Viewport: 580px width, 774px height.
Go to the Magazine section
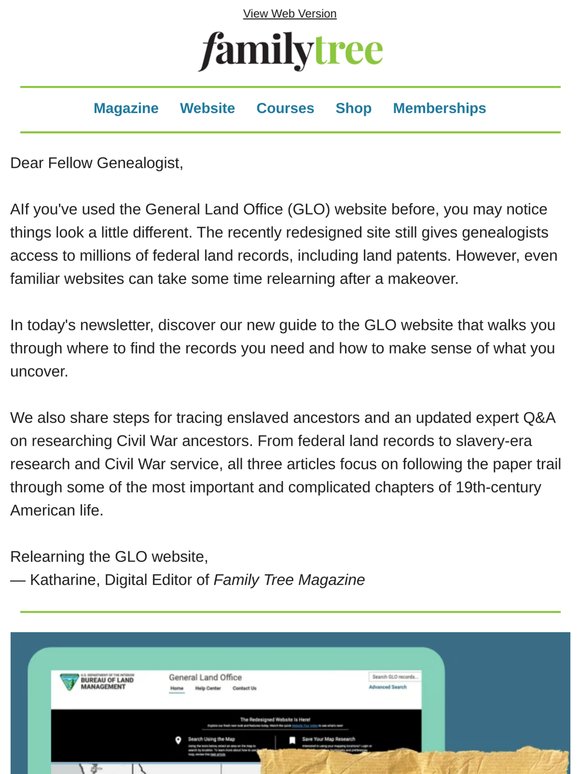[x=126, y=108]
